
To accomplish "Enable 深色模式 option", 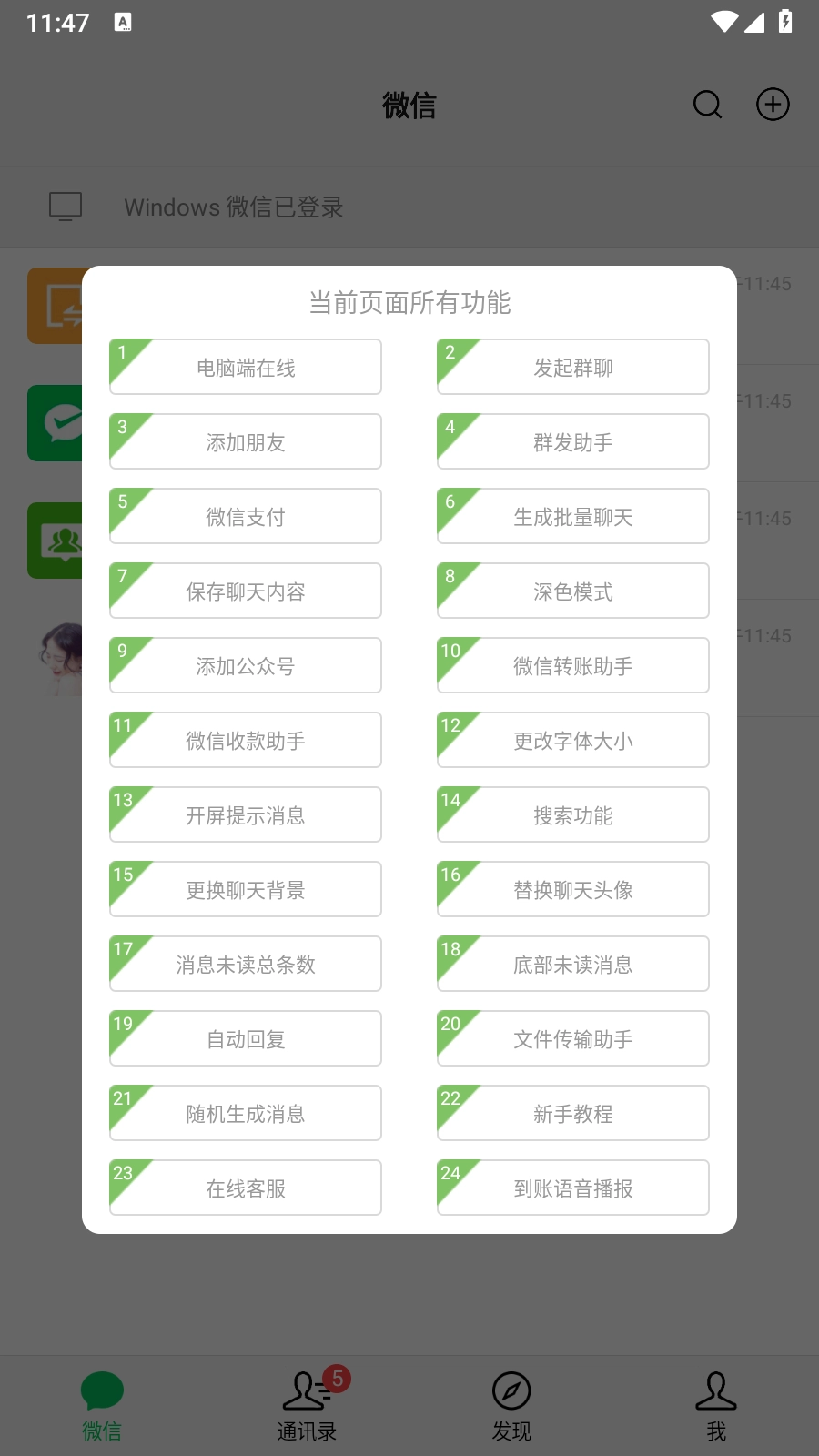I will tap(573, 591).
